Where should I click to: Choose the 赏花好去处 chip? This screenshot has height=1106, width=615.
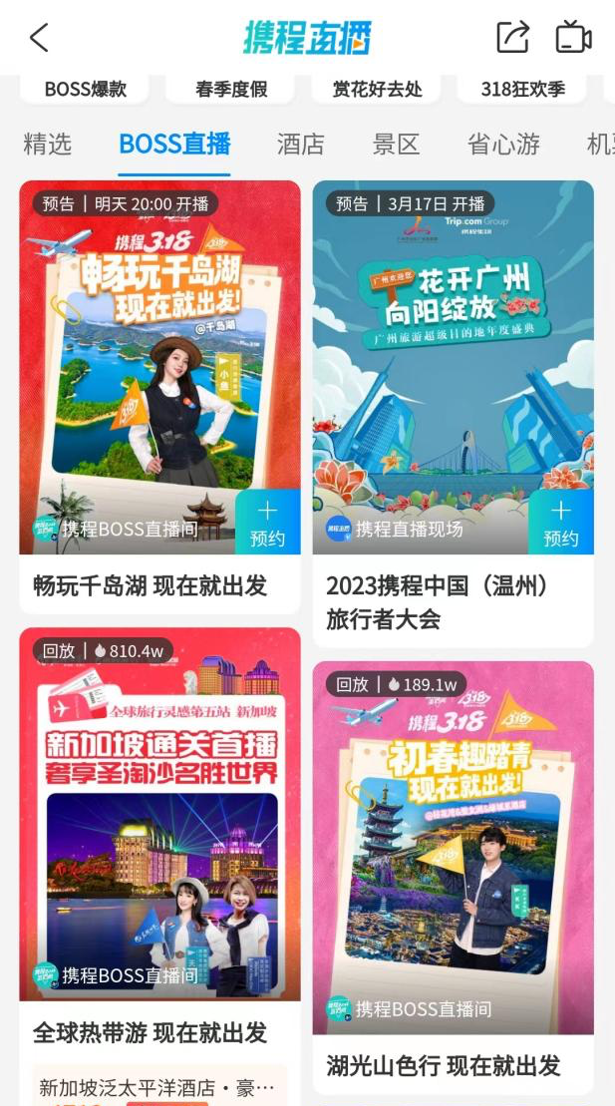(x=377, y=89)
